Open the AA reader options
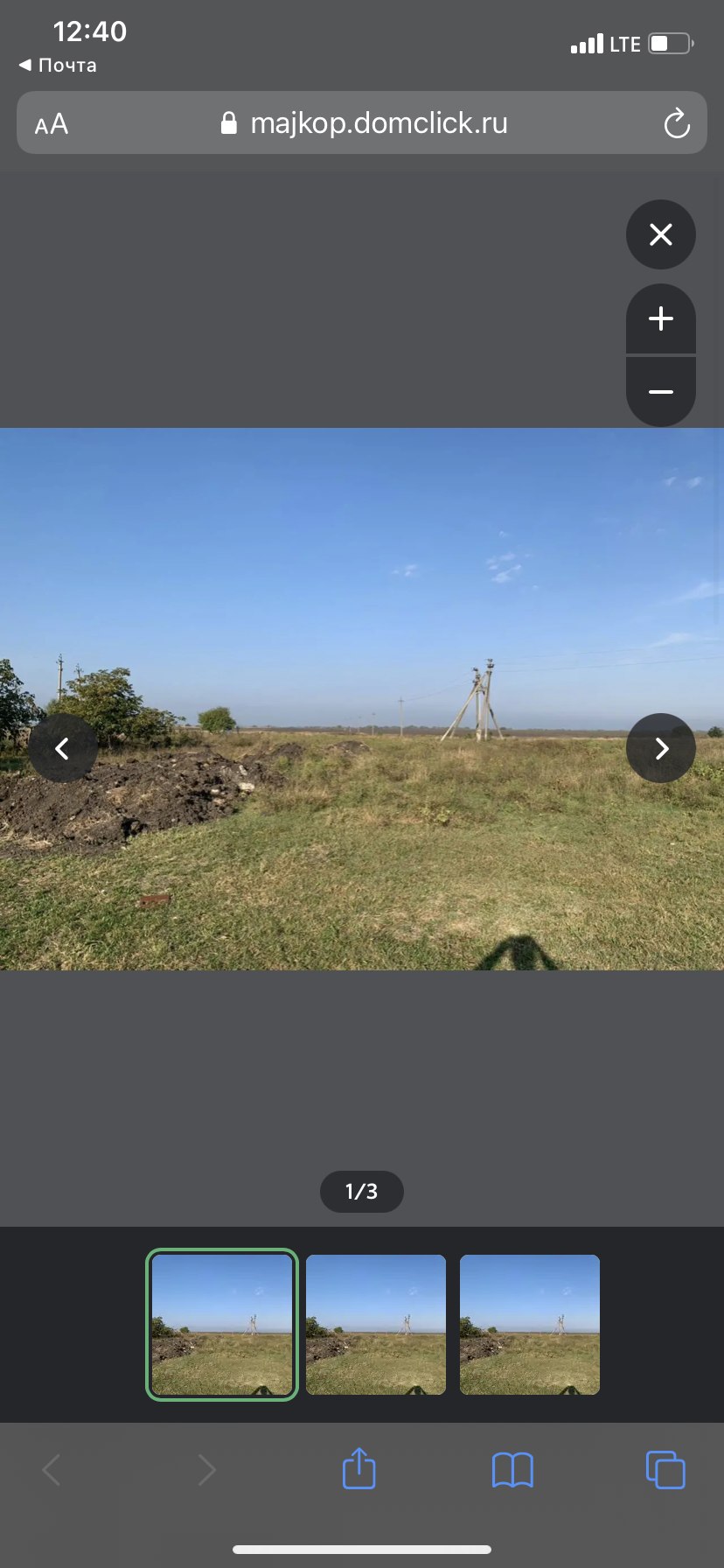 pyautogui.click(x=52, y=124)
